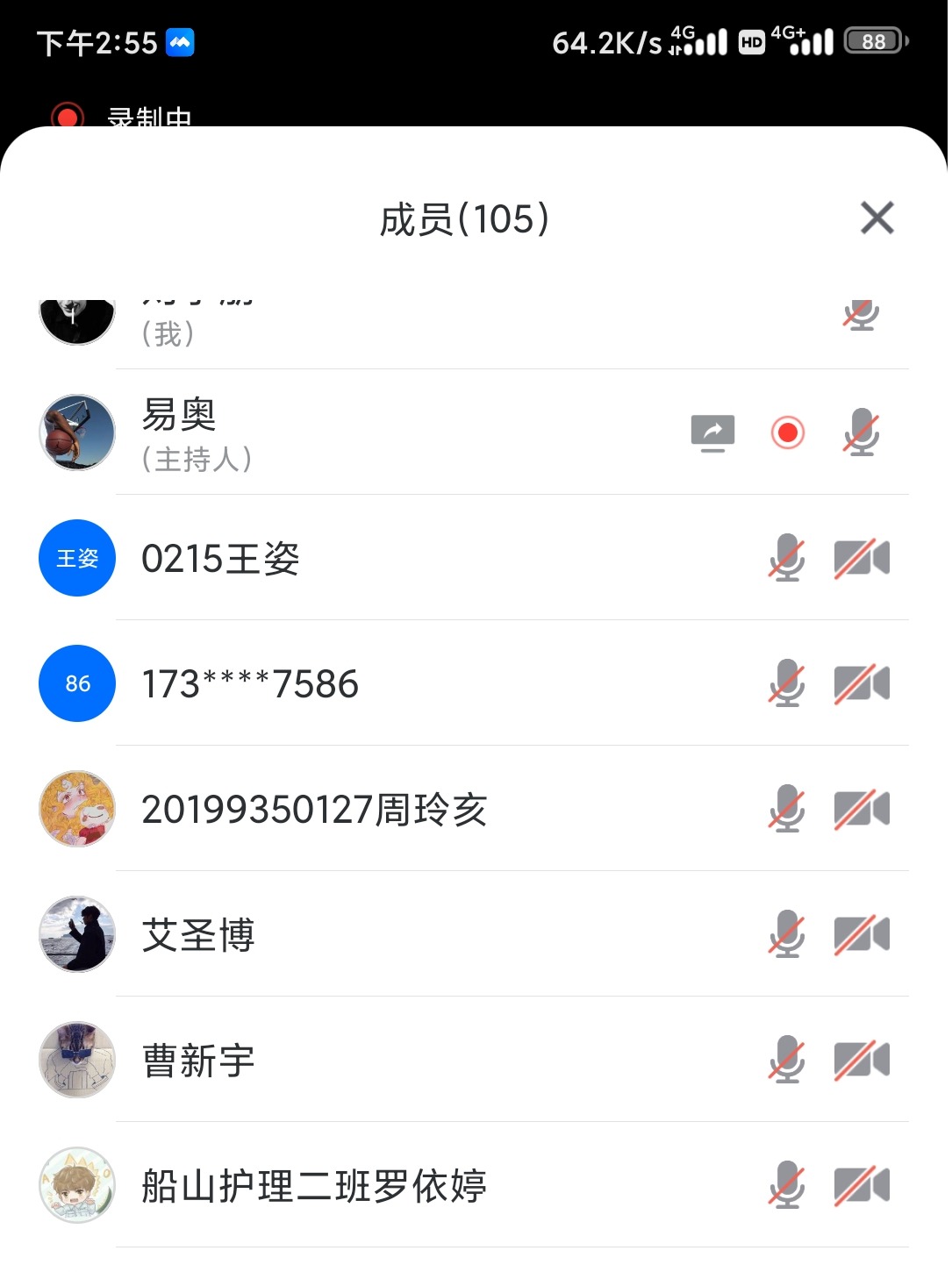952x1272 pixels.
Task: Tap the microphone icon for 173****7586
Action: pos(787,684)
